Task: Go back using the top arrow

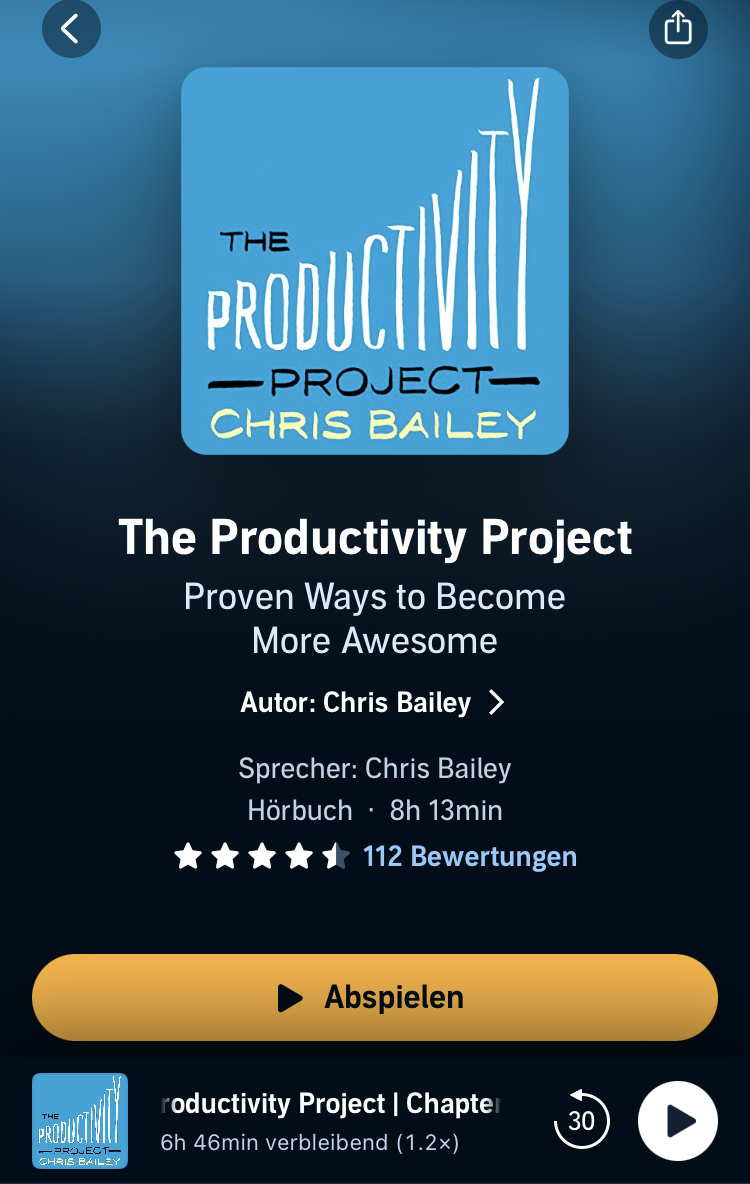Action: coord(71,29)
